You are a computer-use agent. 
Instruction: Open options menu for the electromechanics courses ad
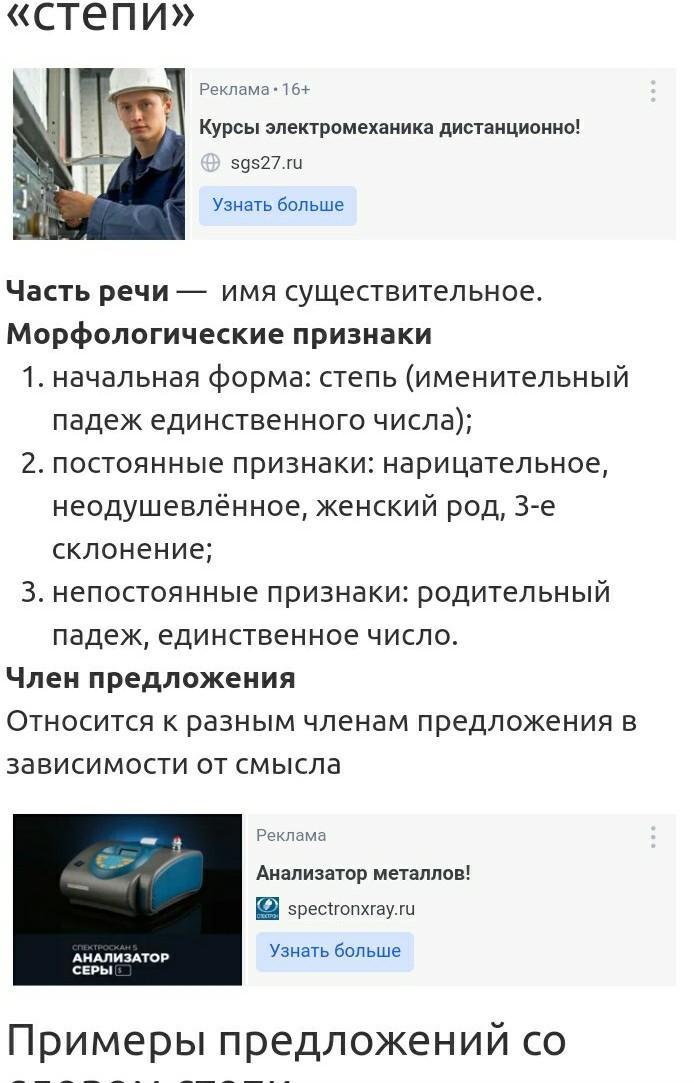click(652, 91)
